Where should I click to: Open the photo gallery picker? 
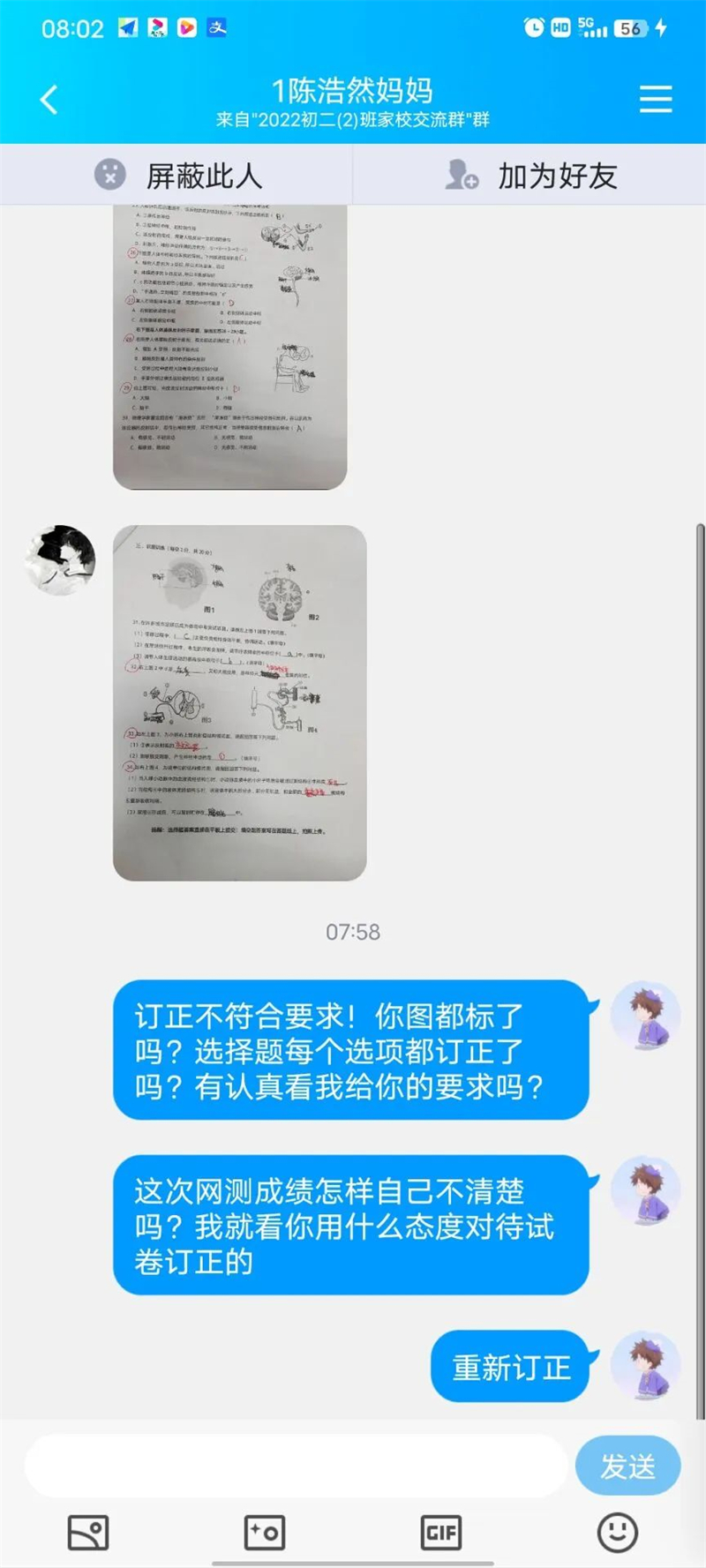(88, 1533)
